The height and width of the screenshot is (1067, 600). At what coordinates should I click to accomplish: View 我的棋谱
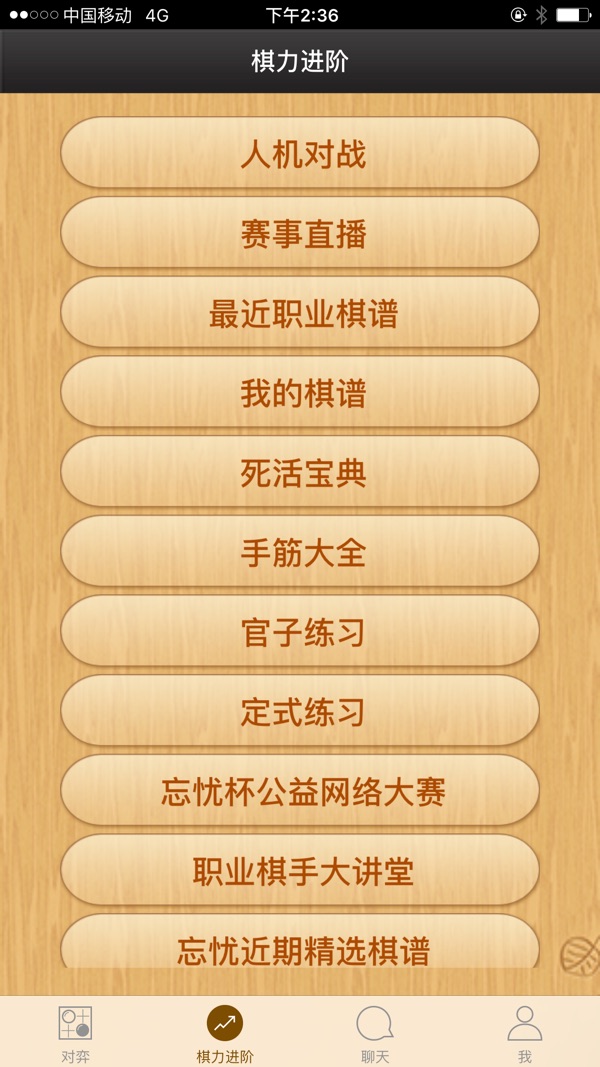300,393
